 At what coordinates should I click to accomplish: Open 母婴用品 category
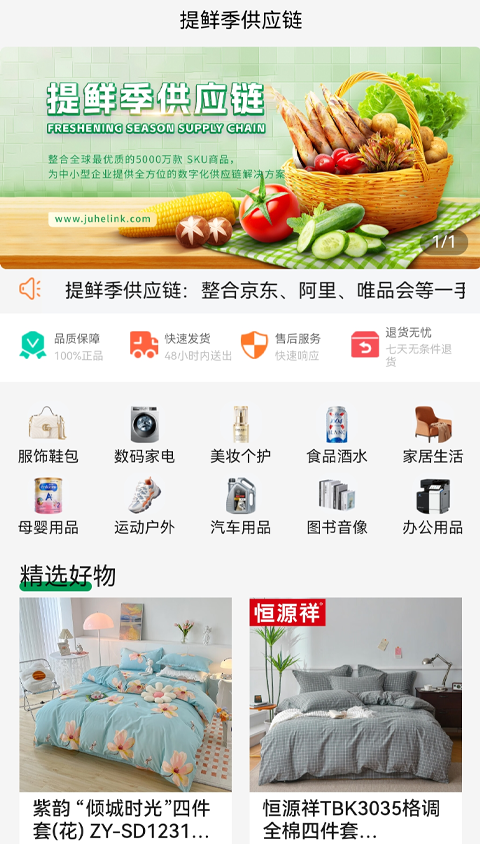[x=48, y=506]
